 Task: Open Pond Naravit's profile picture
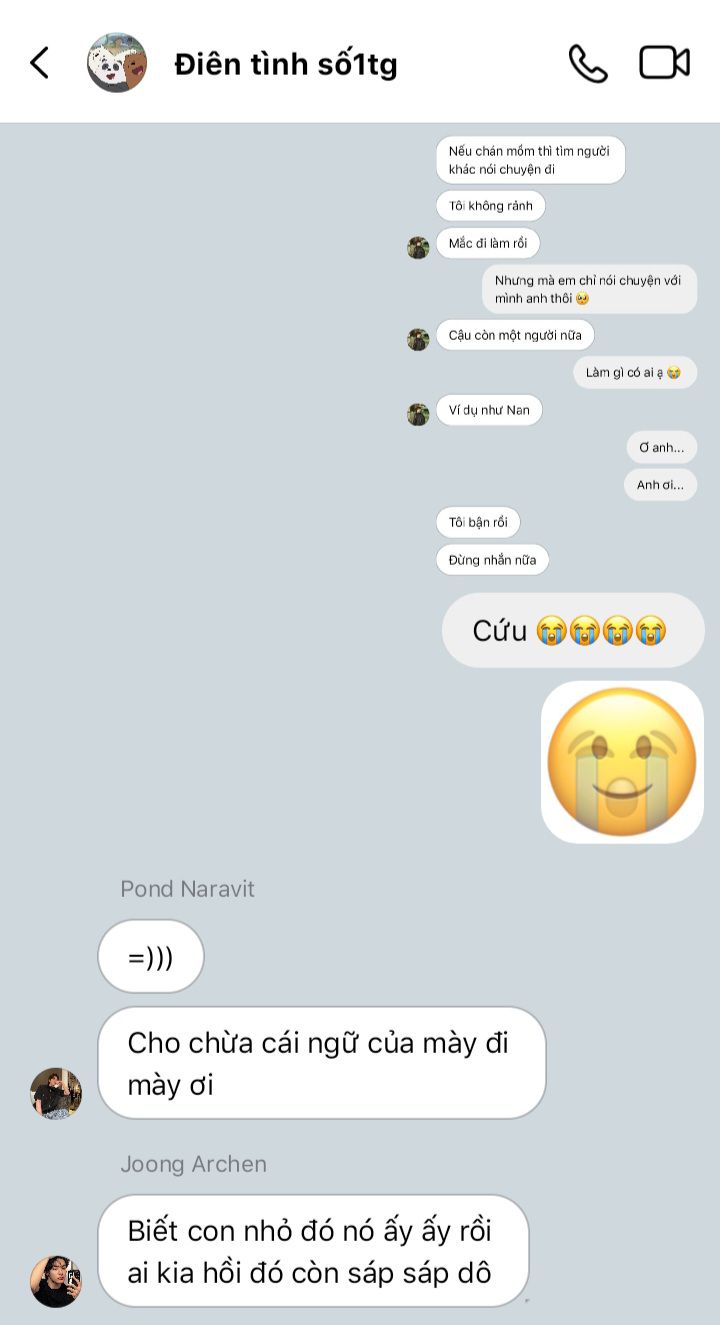tap(56, 1093)
